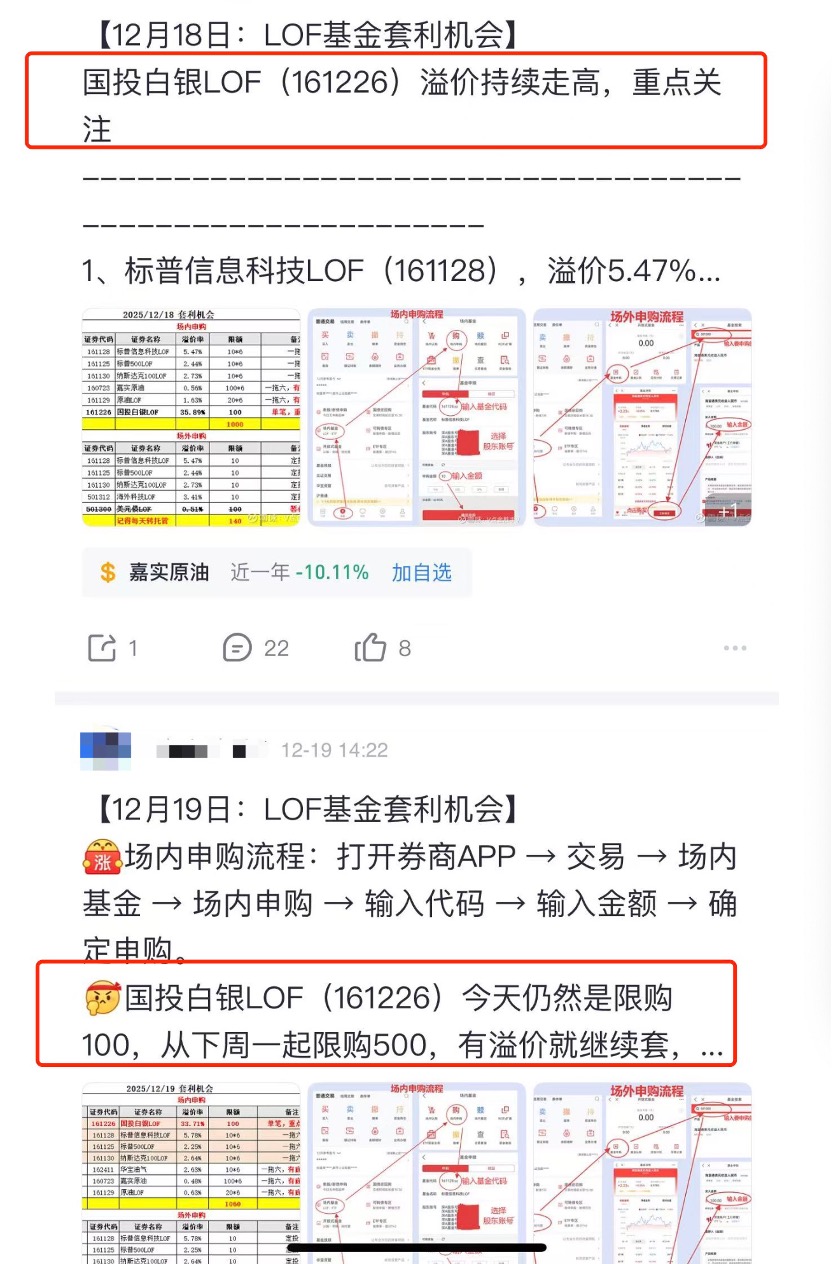This screenshot has height=1264, width=832.
Task: Open the 场内申购流程 image in December 18 post
Action: click(x=416, y=417)
